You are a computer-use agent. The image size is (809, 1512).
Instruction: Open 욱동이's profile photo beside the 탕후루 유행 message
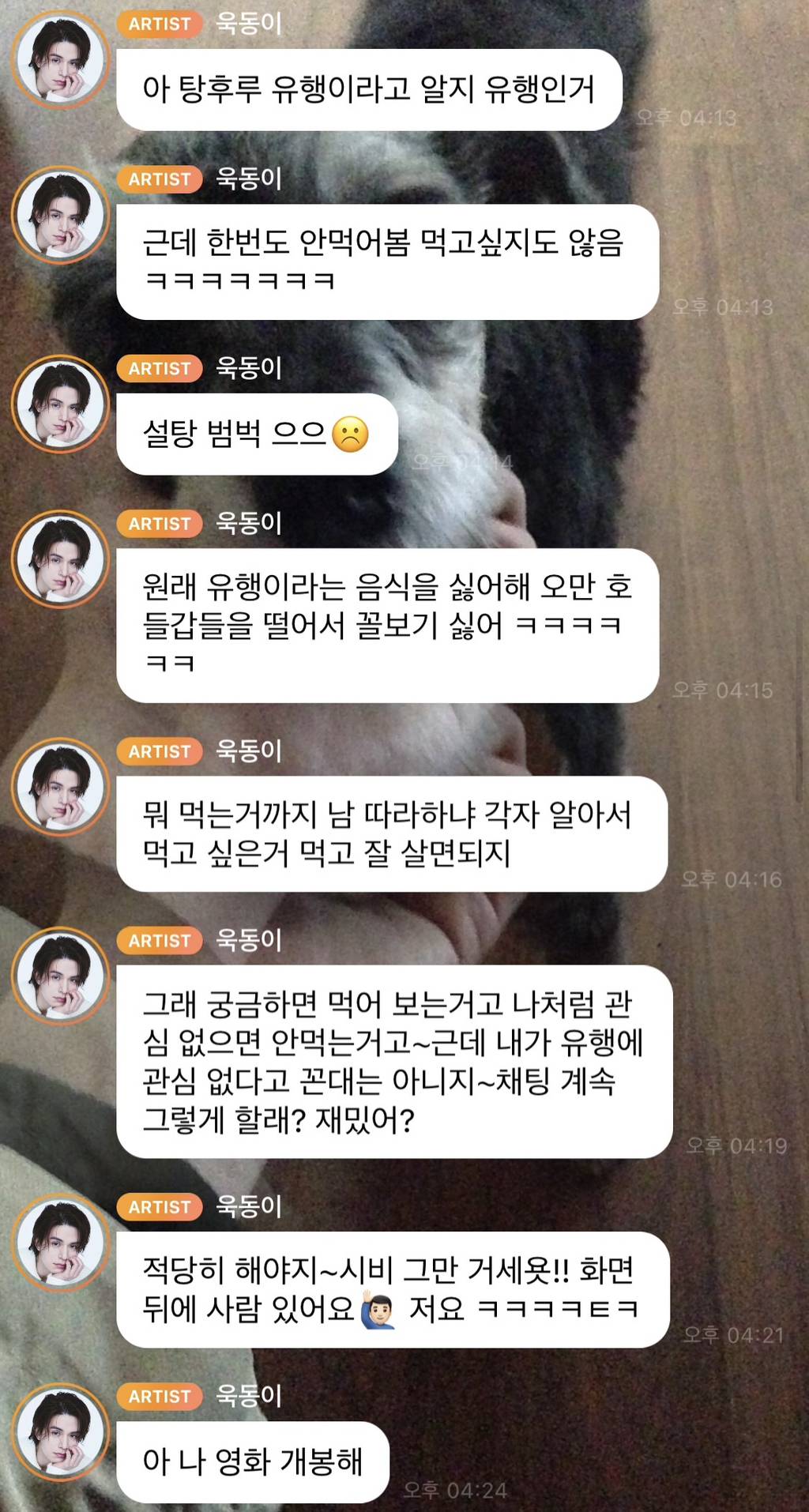[61, 59]
